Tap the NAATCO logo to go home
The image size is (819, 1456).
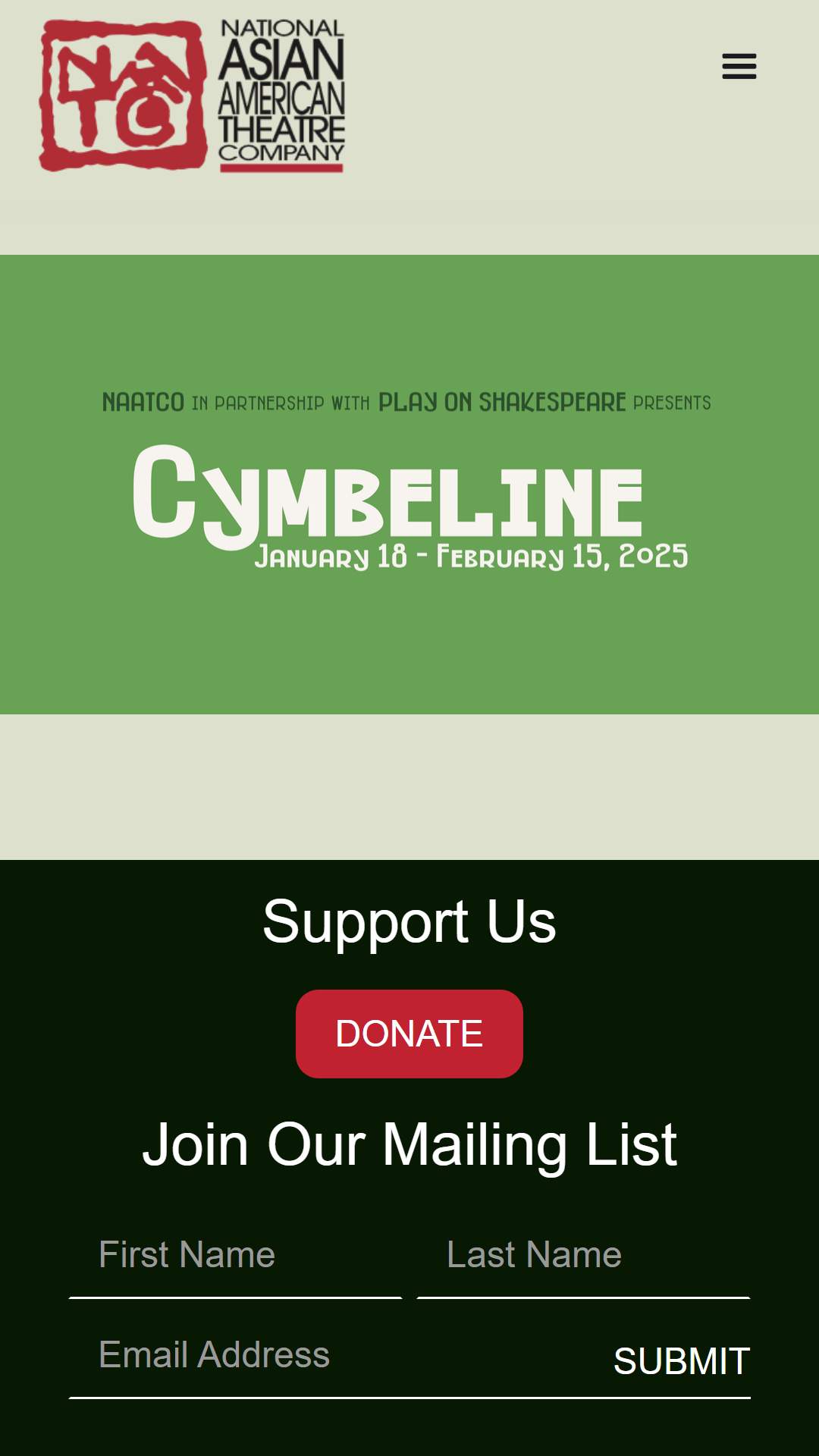[193, 96]
